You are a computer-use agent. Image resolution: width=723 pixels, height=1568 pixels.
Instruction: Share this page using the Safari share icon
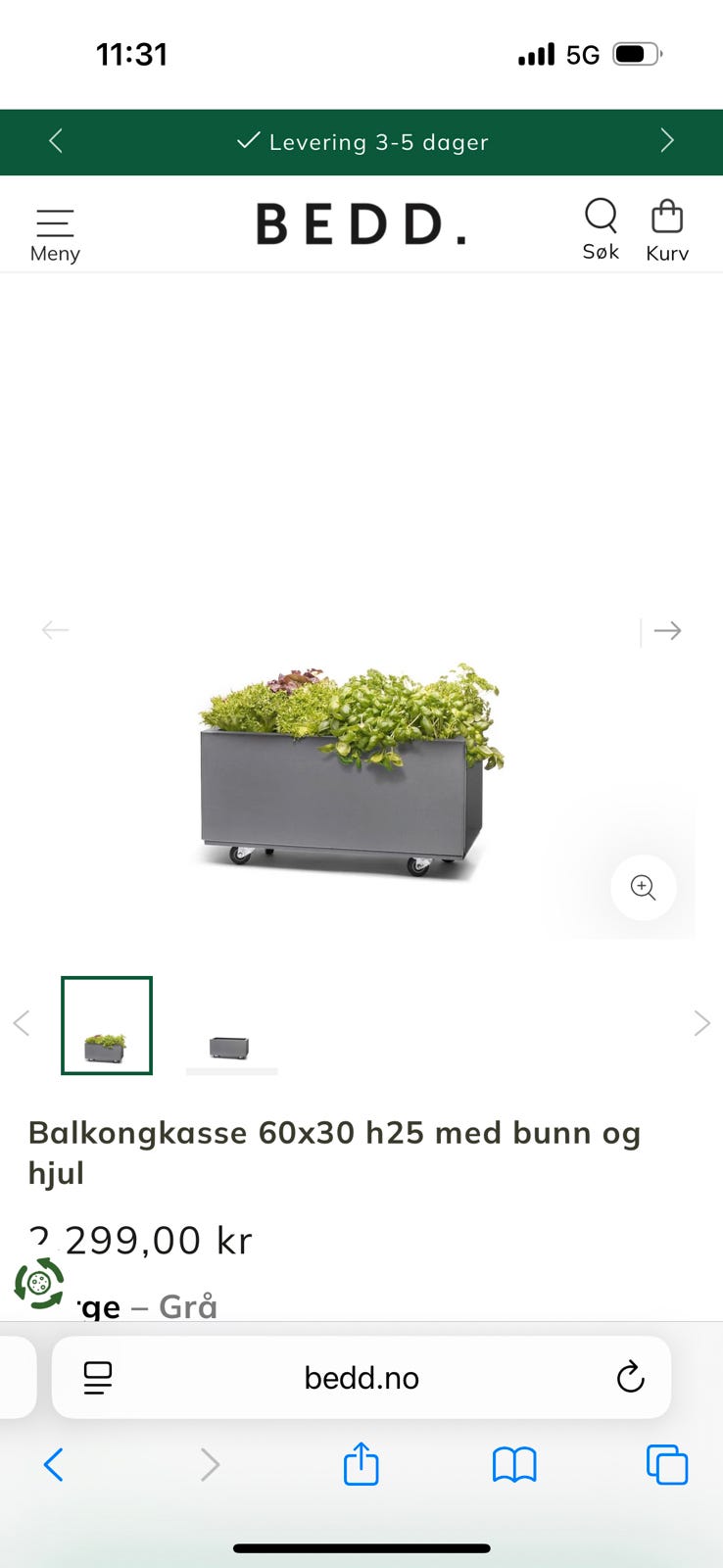(361, 1465)
